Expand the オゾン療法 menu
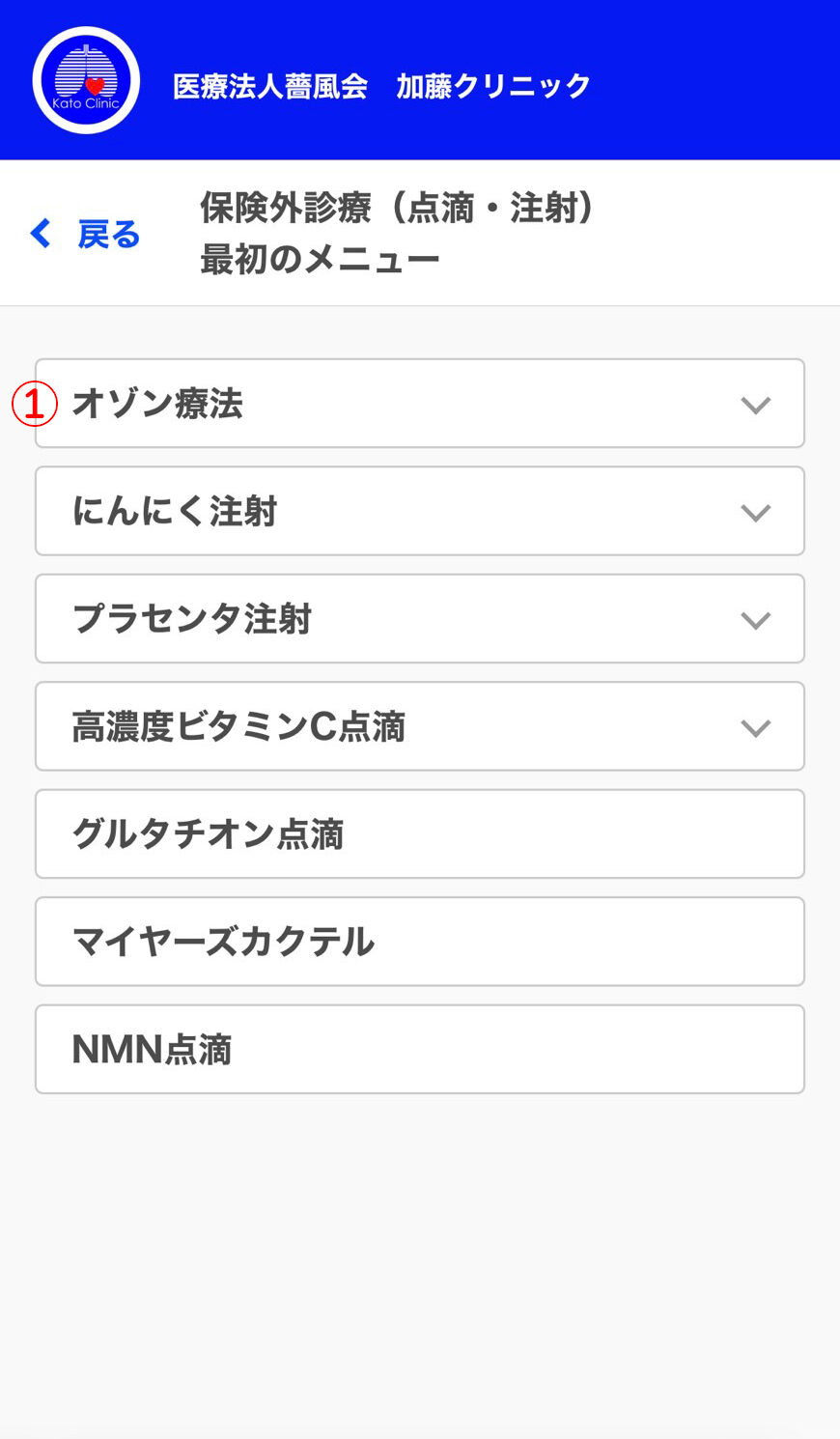Screen dimensions: 840x1439 [420, 404]
